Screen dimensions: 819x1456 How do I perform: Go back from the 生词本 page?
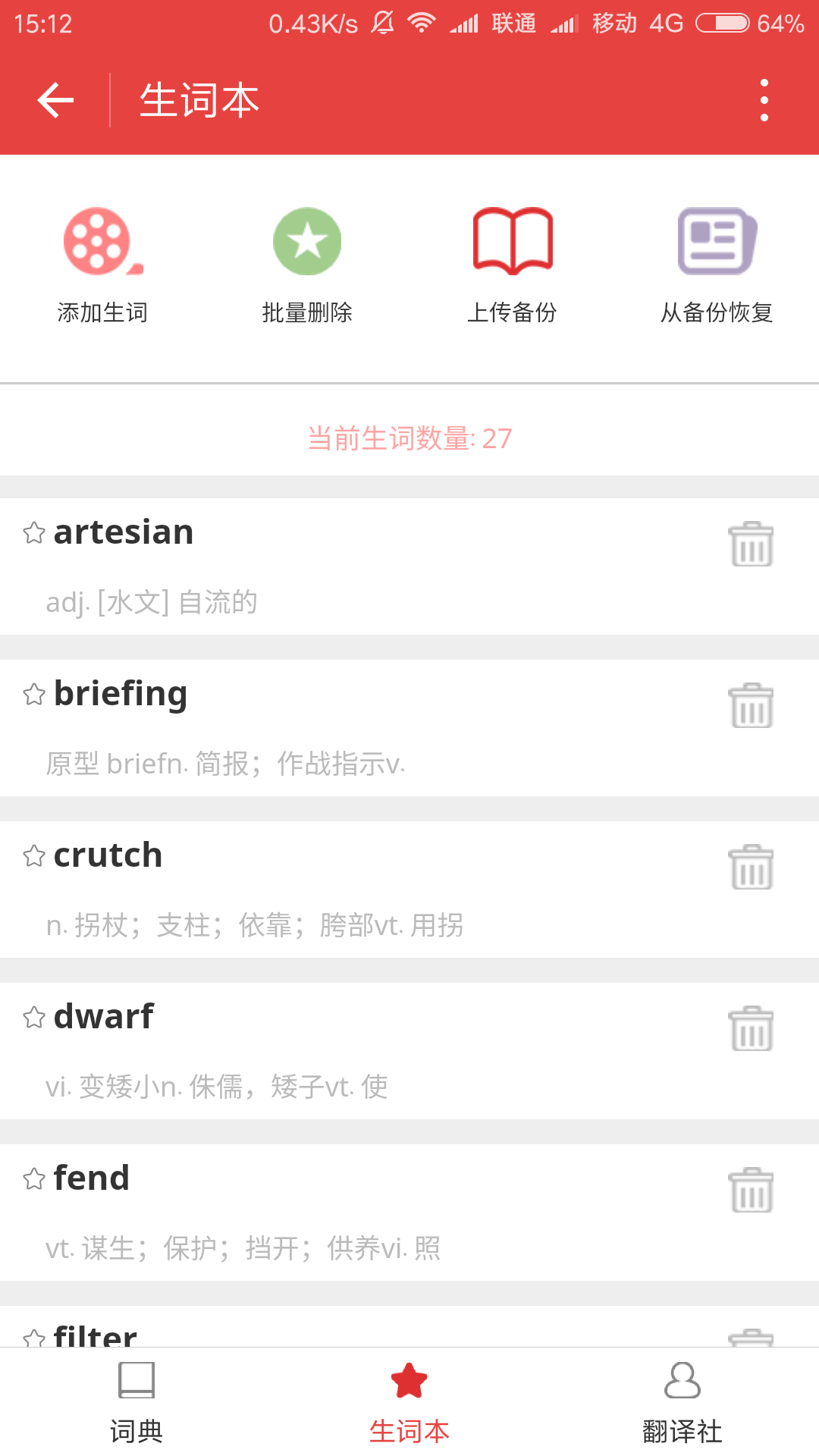coord(56,100)
